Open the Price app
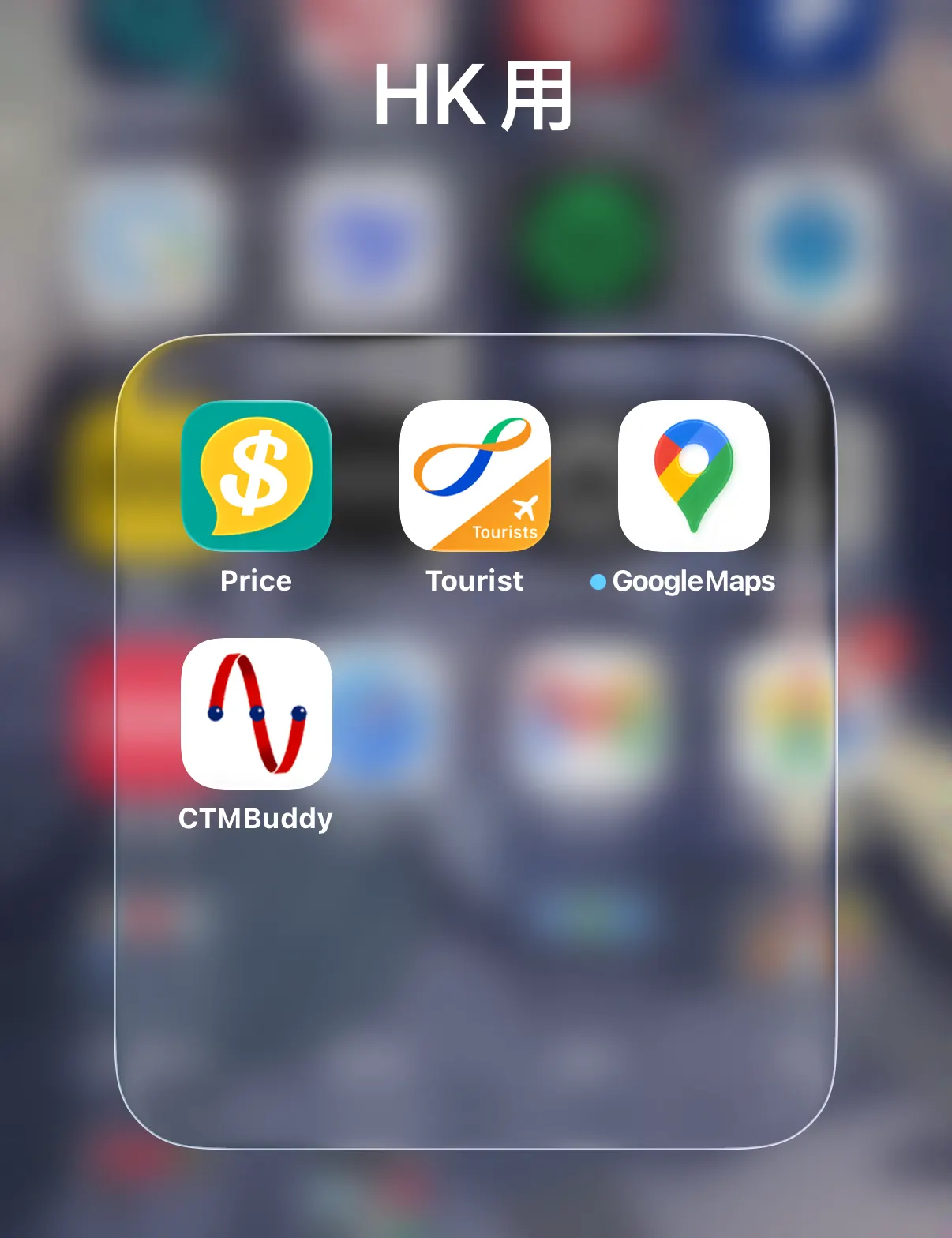This screenshot has width=952, height=1238. [x=256, y=476]
